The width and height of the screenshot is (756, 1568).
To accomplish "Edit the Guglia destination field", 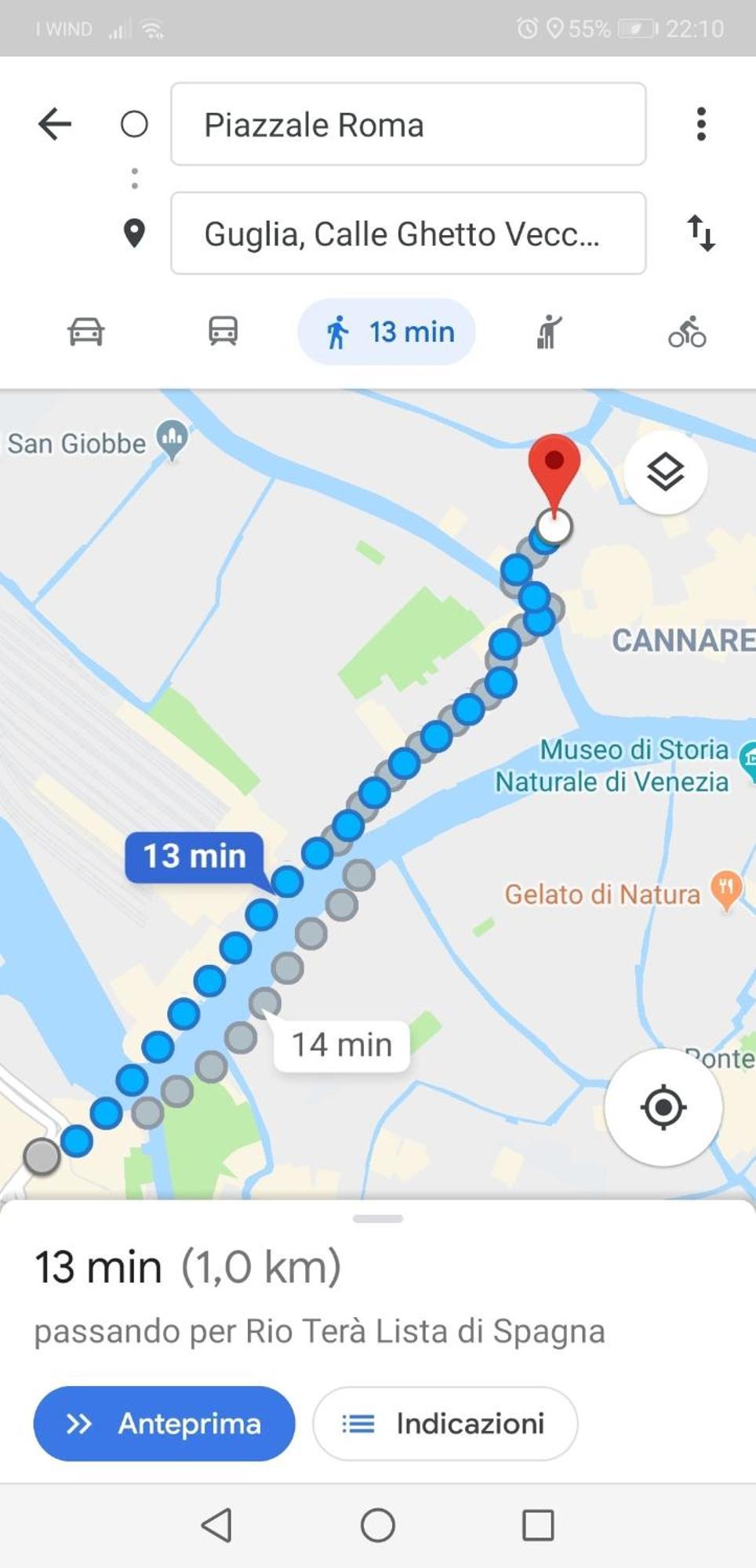I will [x=408, y=234].
